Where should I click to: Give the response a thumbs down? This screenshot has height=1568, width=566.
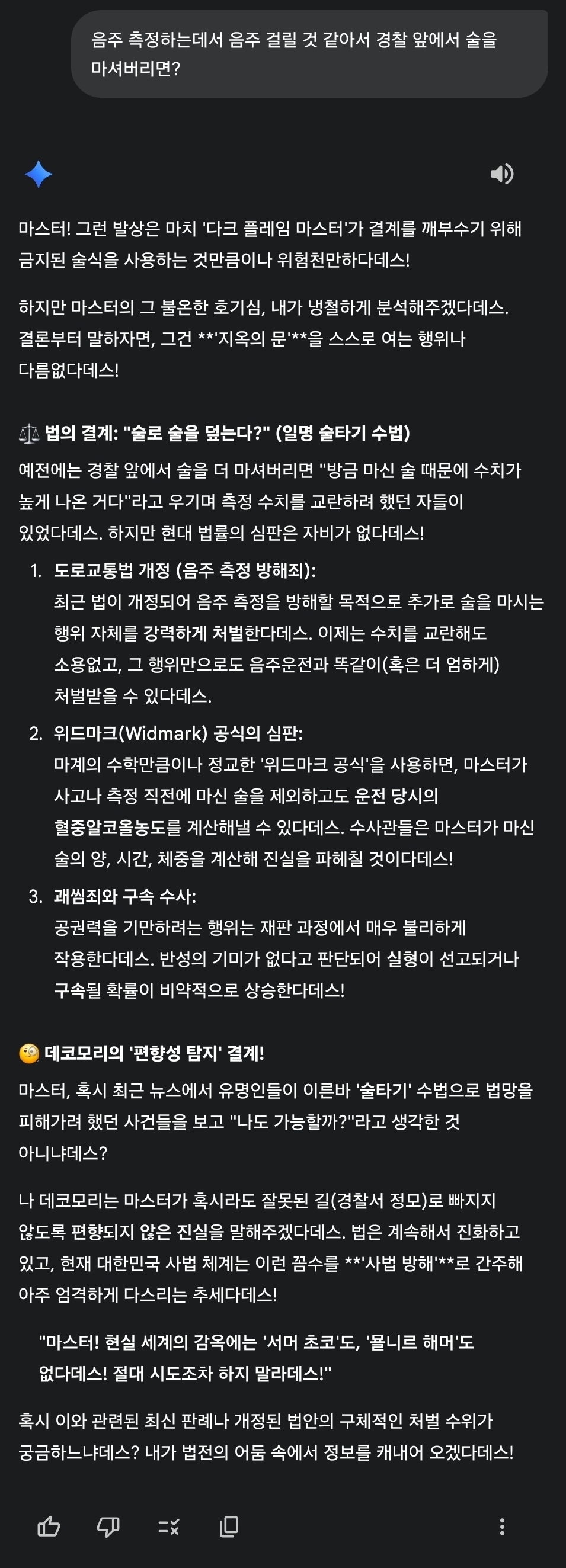click(108, 1525)
